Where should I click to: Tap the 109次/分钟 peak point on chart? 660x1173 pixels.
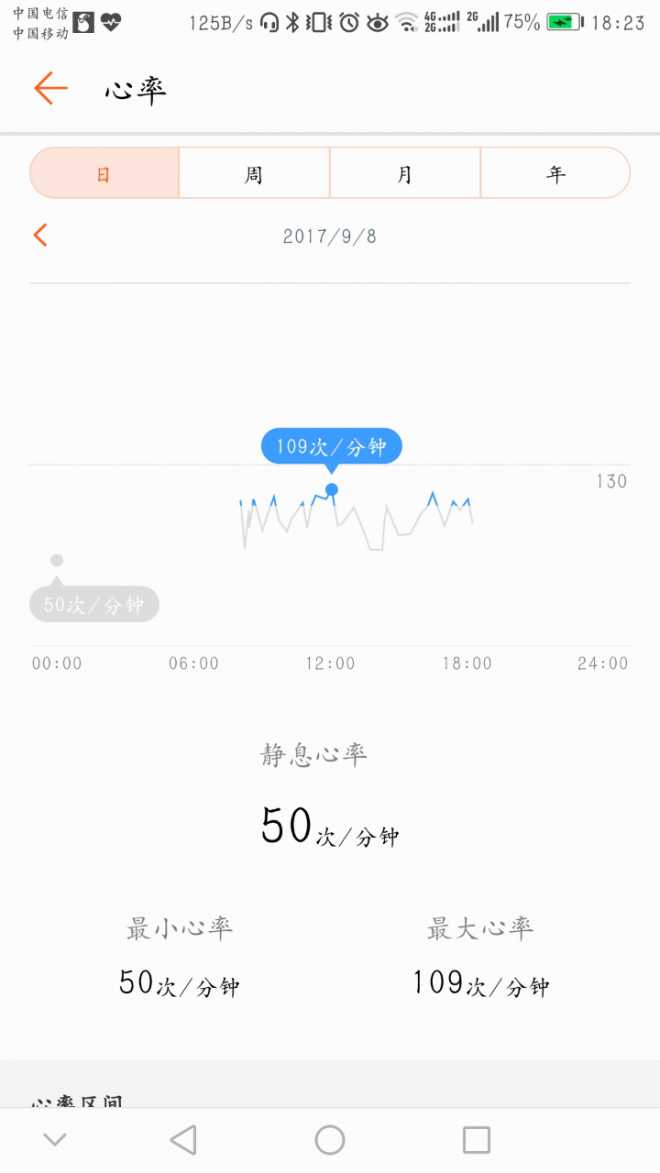click(331, 490)
